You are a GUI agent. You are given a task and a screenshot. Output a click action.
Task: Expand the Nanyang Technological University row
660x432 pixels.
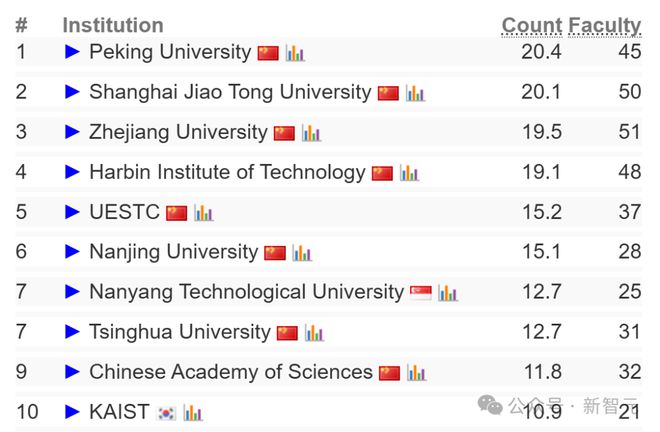[72, 291]
